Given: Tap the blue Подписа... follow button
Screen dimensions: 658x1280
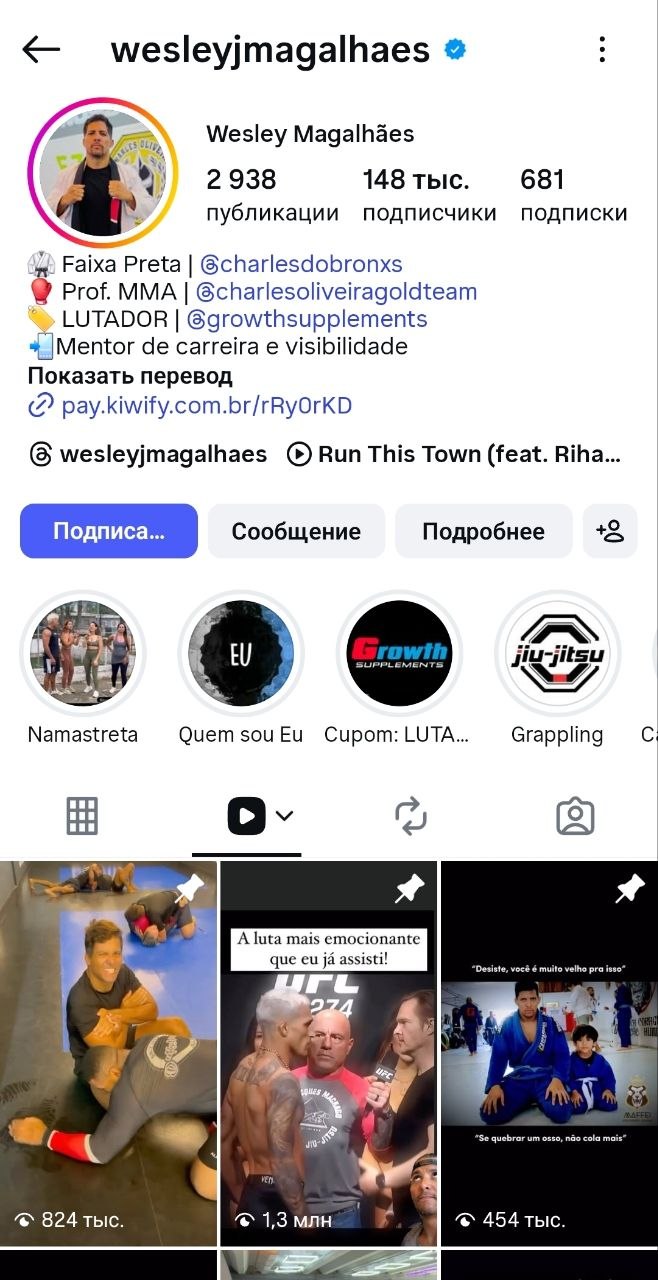Looking at the screenshot, I should (109, 531).
